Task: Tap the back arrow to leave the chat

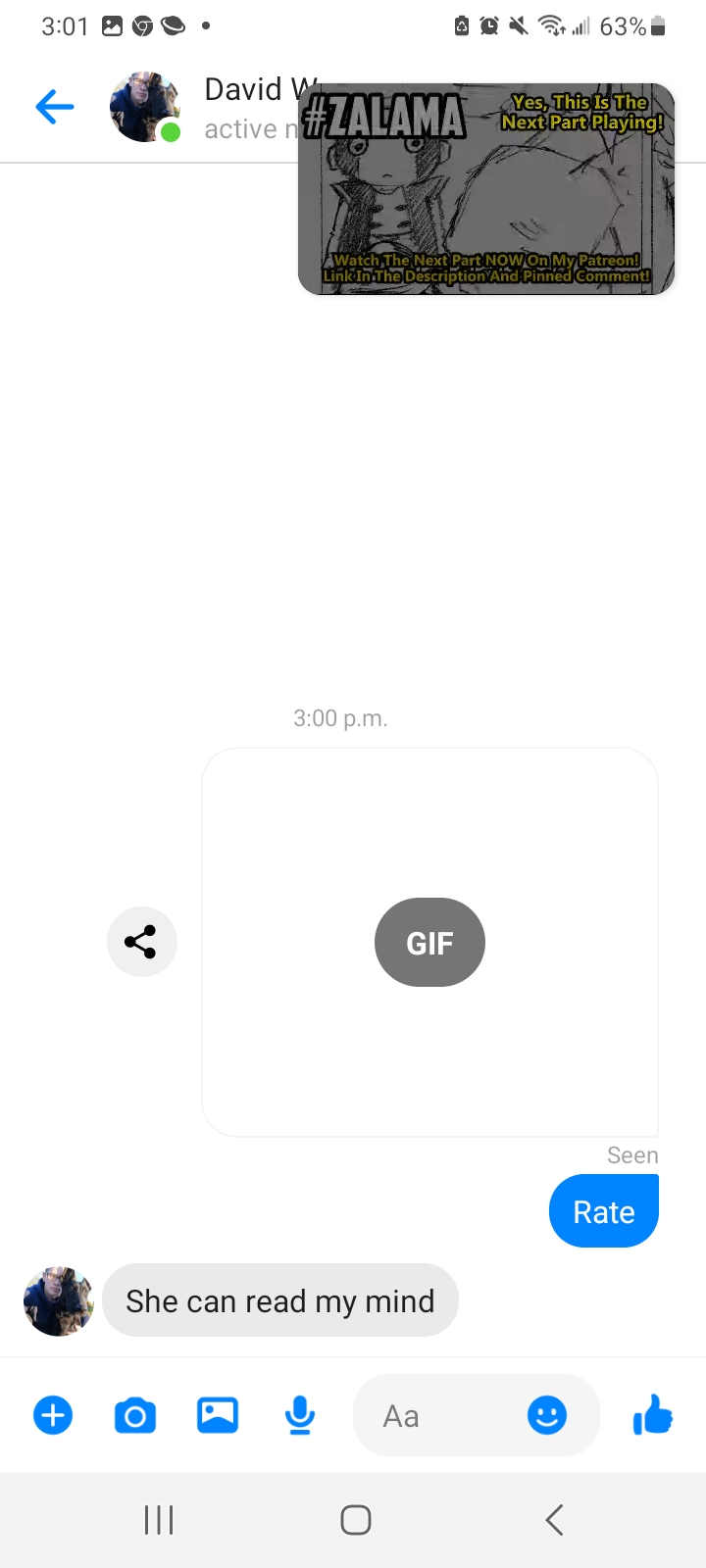Action: [54, 107]
